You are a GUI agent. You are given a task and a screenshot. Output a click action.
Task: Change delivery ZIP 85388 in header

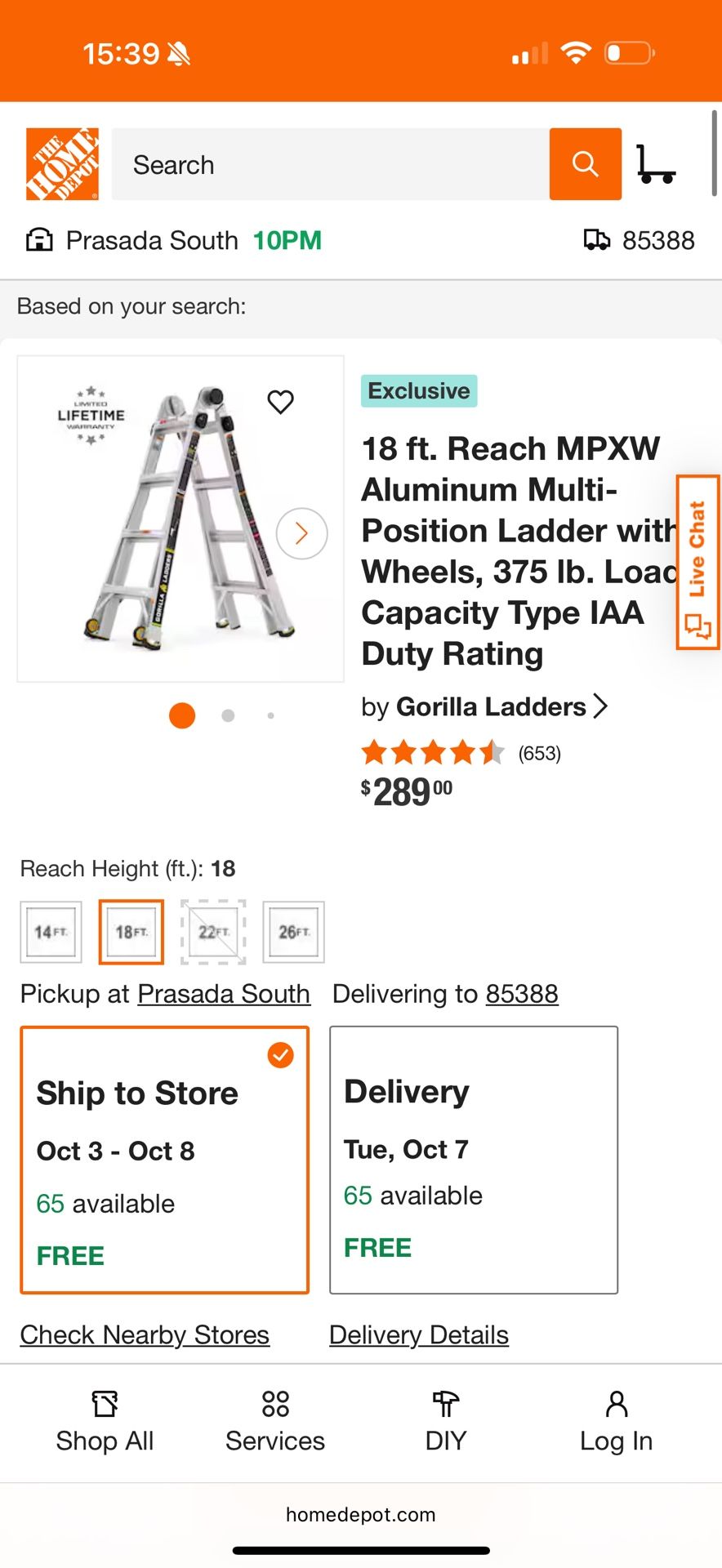(640, 240)
